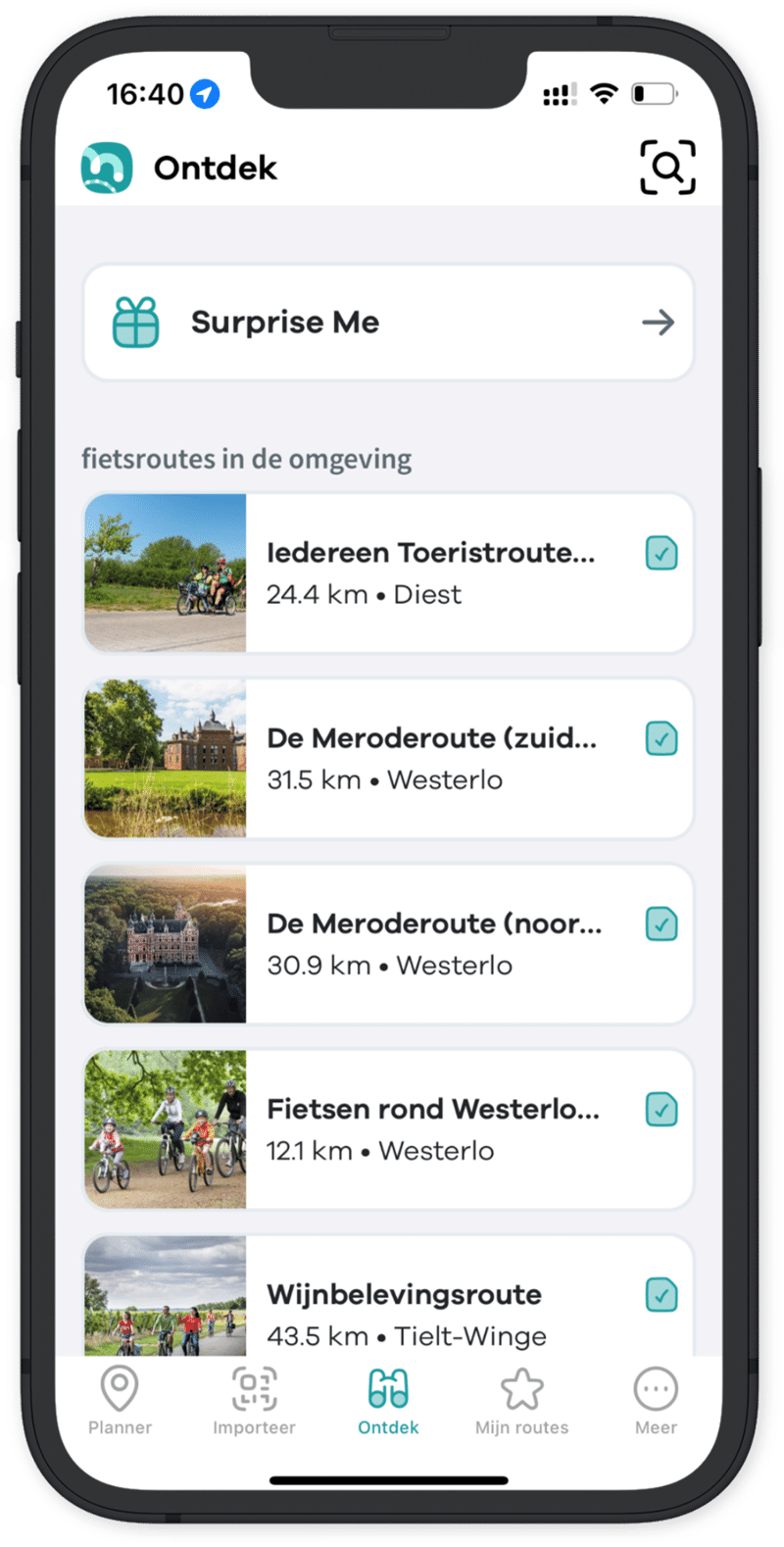Viewport: 784px width, 1547px height.
Task: Switch to the Importeer tab
Action: point(254,1402)
